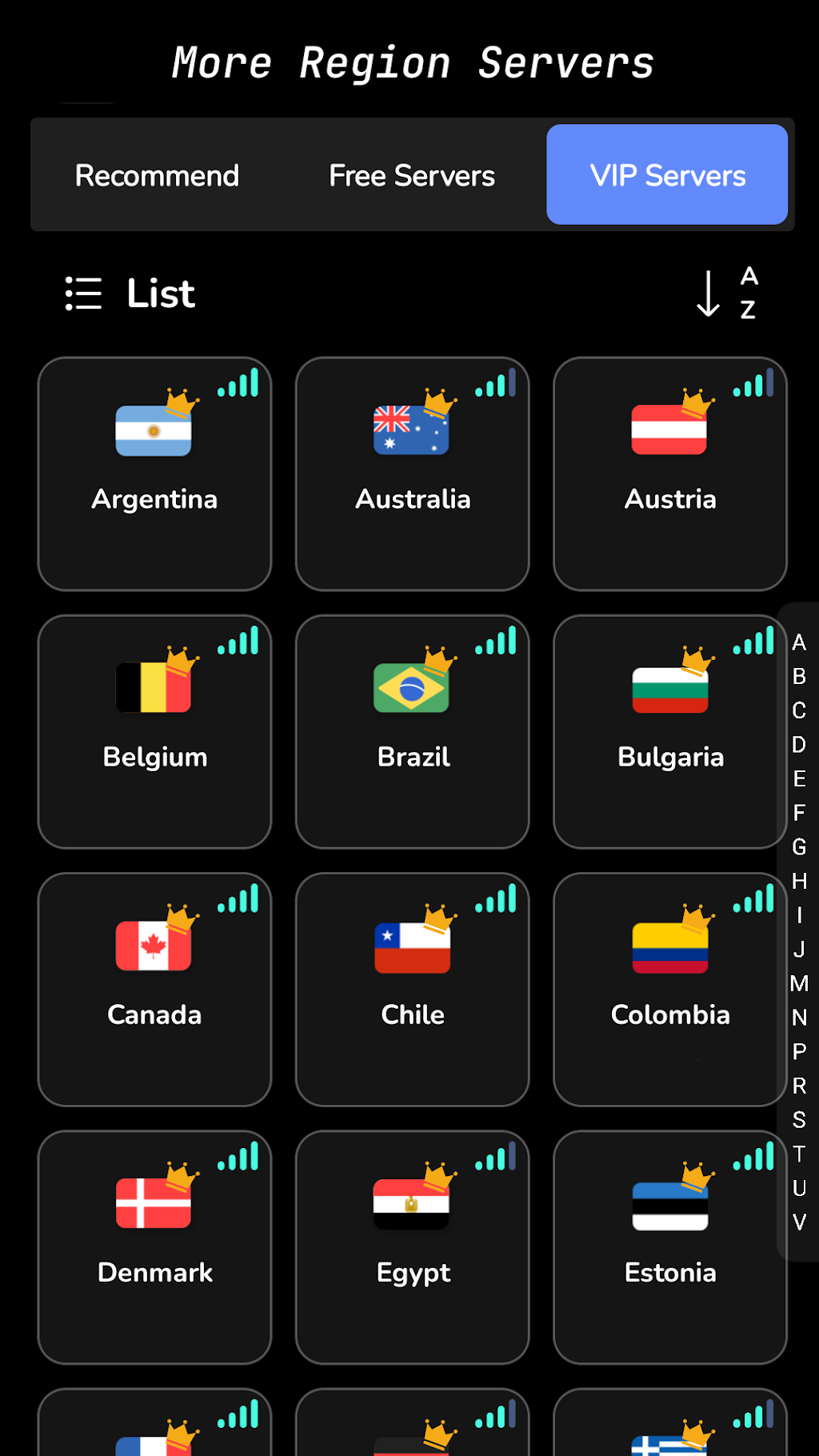
Task: Pick the Egypt server card
Action: (413, 1247)
